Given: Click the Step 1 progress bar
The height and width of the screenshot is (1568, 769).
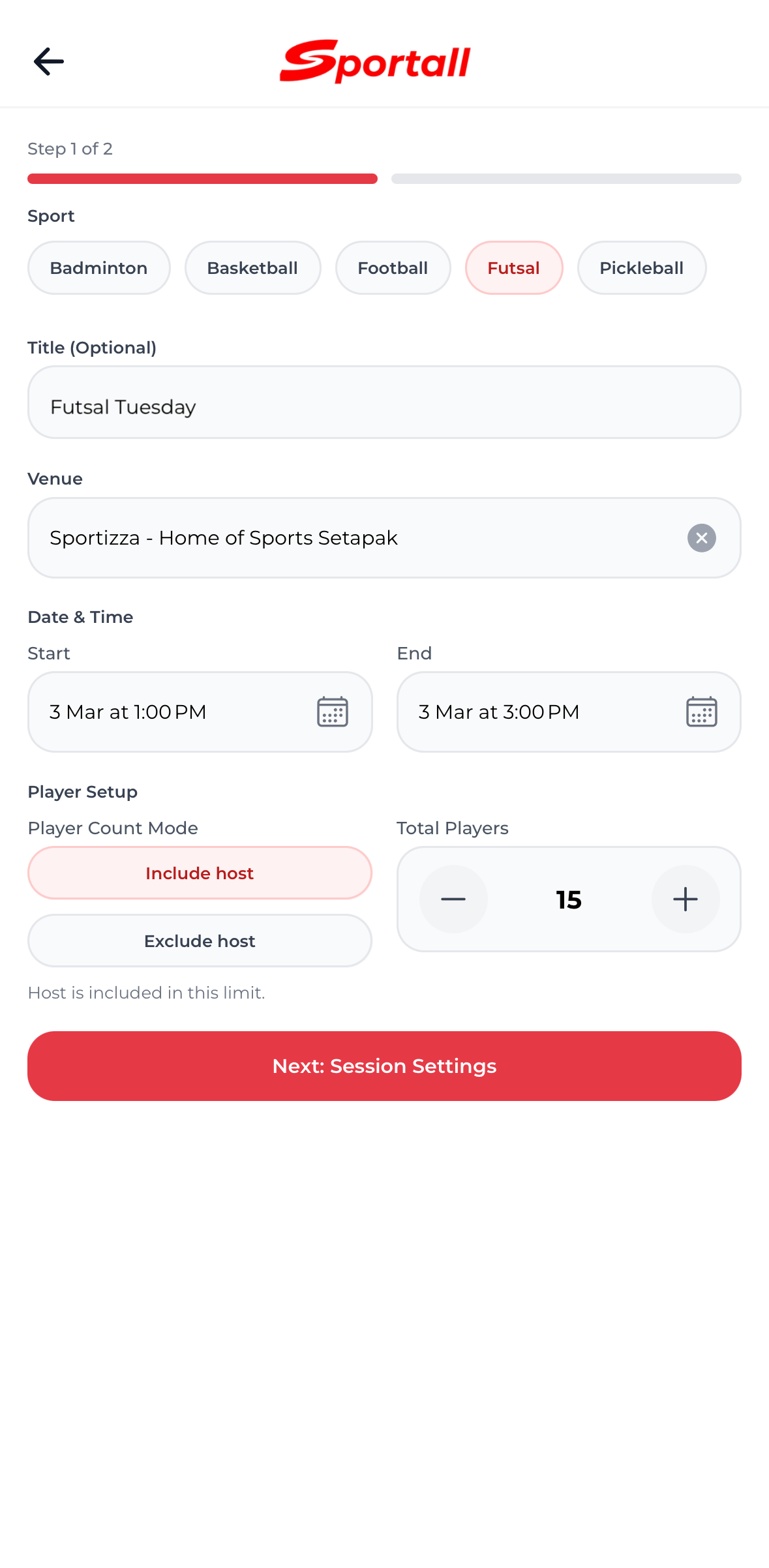Looking at the screenshot, I should click(202, 178).
